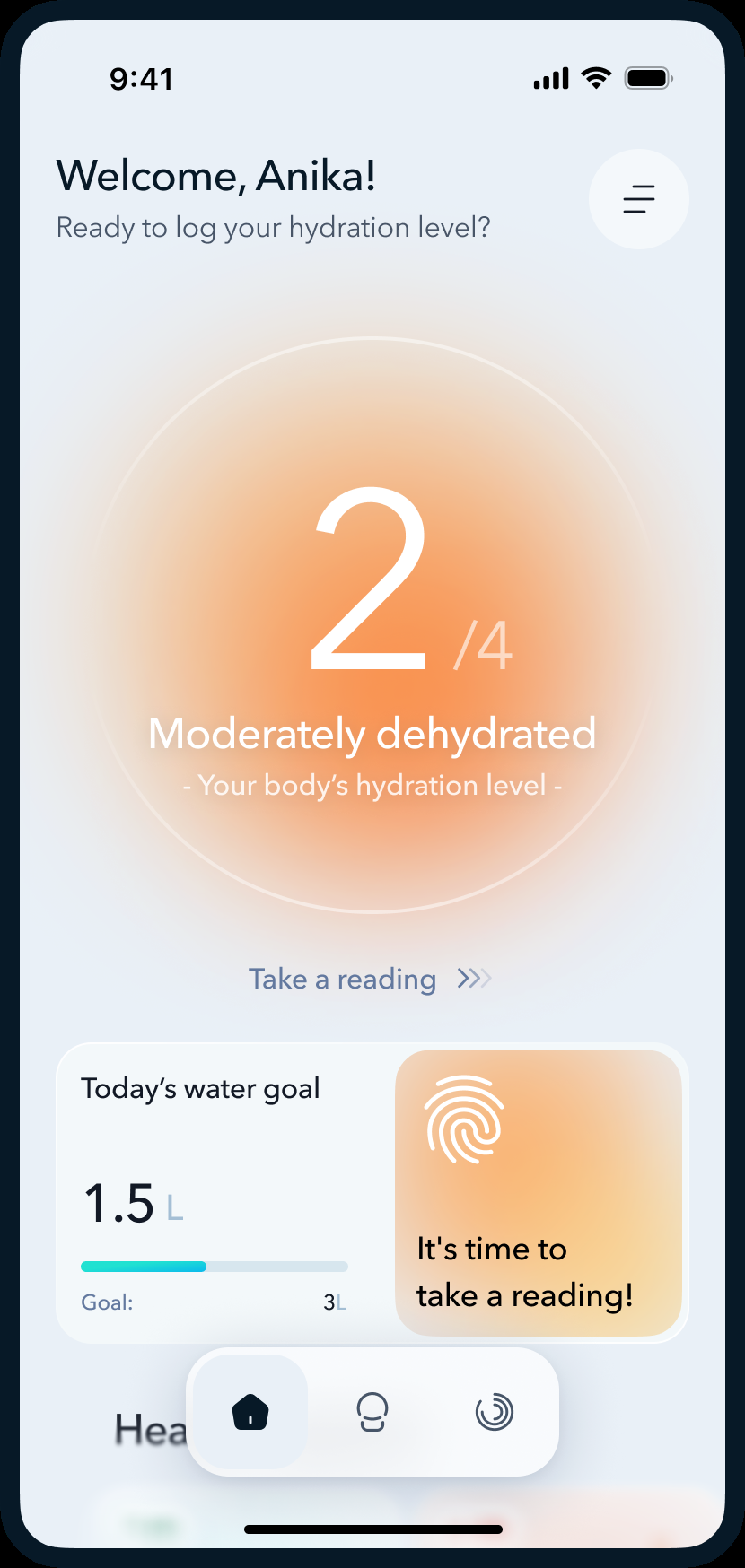Viewport: 745px width, 1568px height.
Task: Open readings via the spiral icon in navigation
Action: point(495,1411)
